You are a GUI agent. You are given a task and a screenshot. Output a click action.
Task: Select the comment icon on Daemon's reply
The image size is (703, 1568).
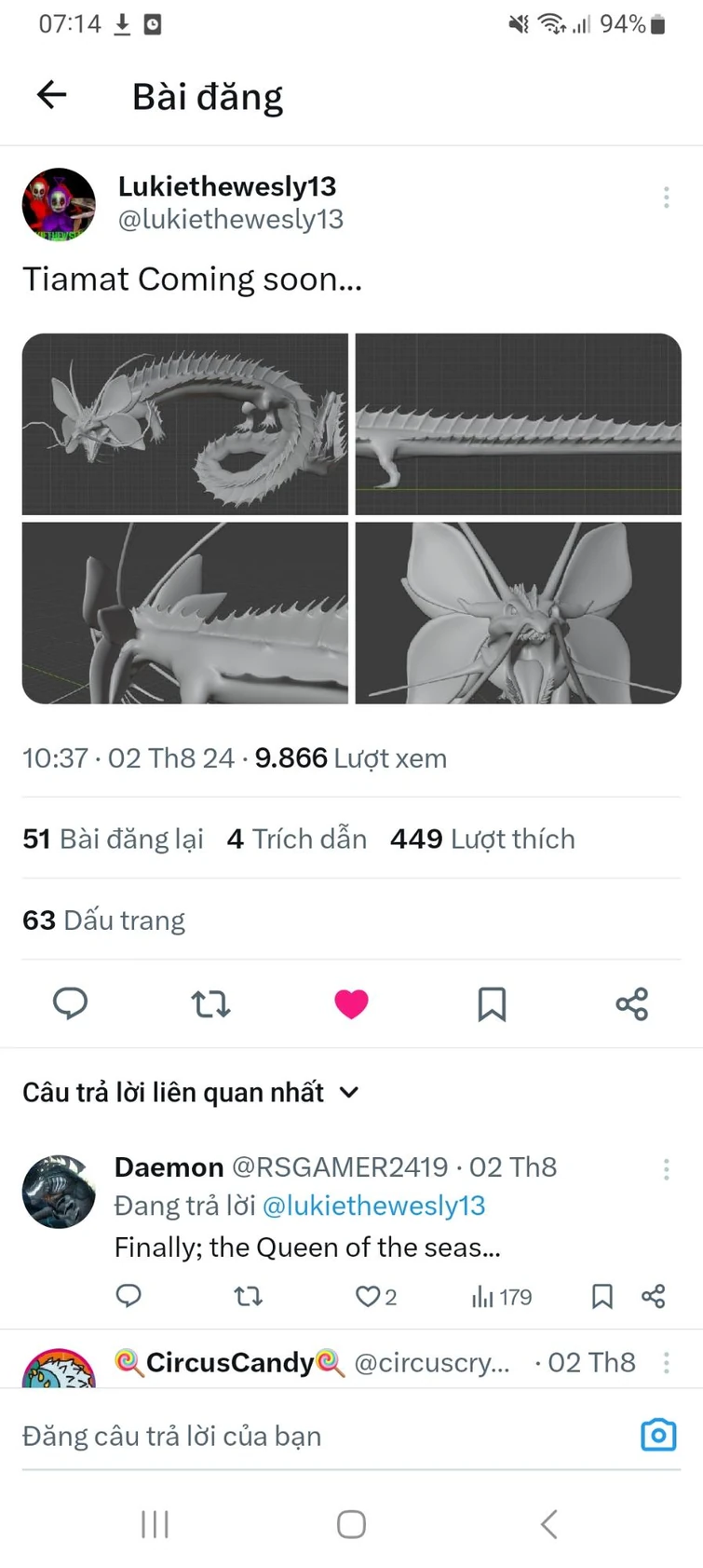coord(129,1296)
